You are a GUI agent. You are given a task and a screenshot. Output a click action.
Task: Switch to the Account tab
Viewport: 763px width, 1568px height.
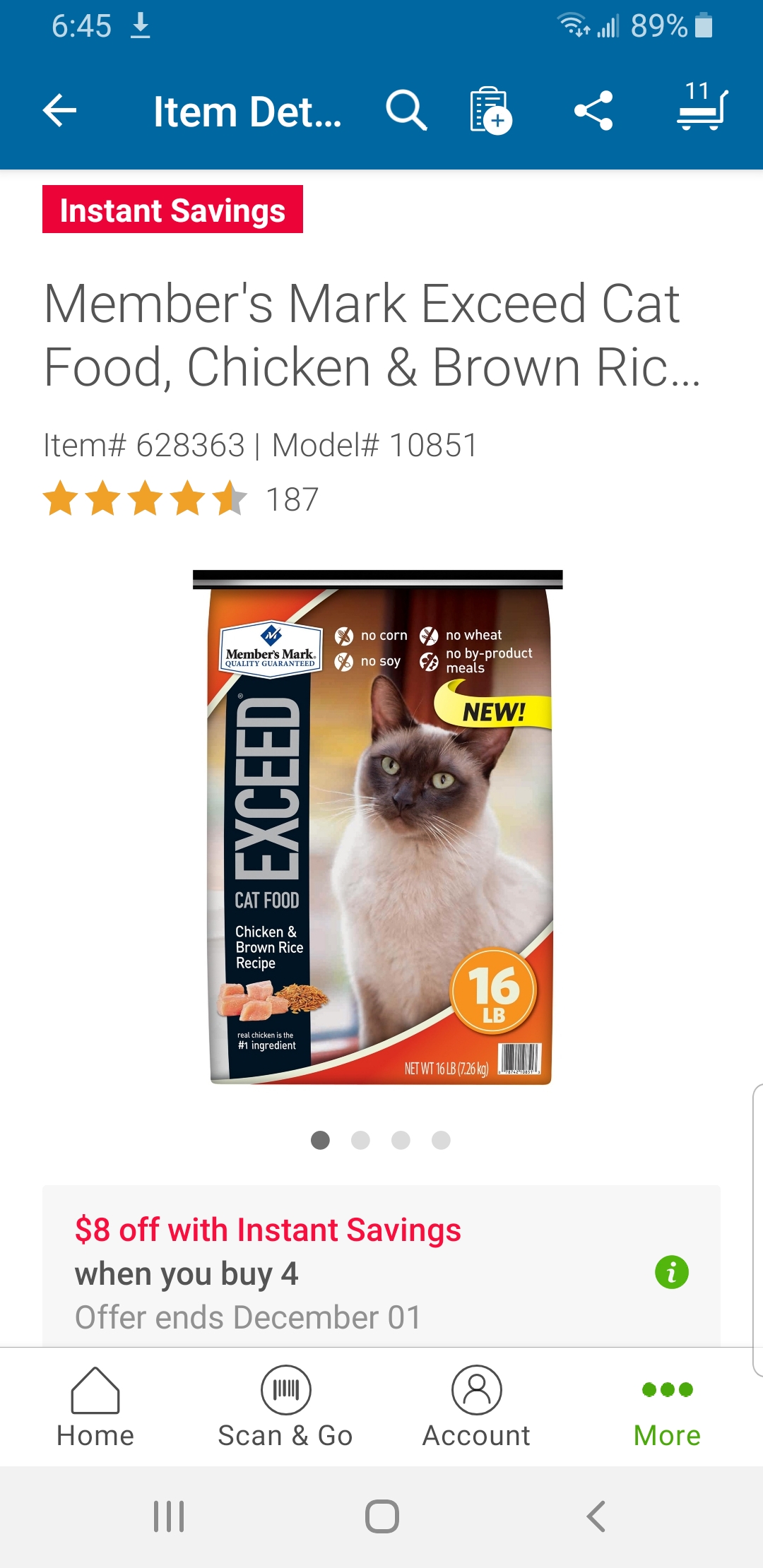click(x=476, y=1407)
